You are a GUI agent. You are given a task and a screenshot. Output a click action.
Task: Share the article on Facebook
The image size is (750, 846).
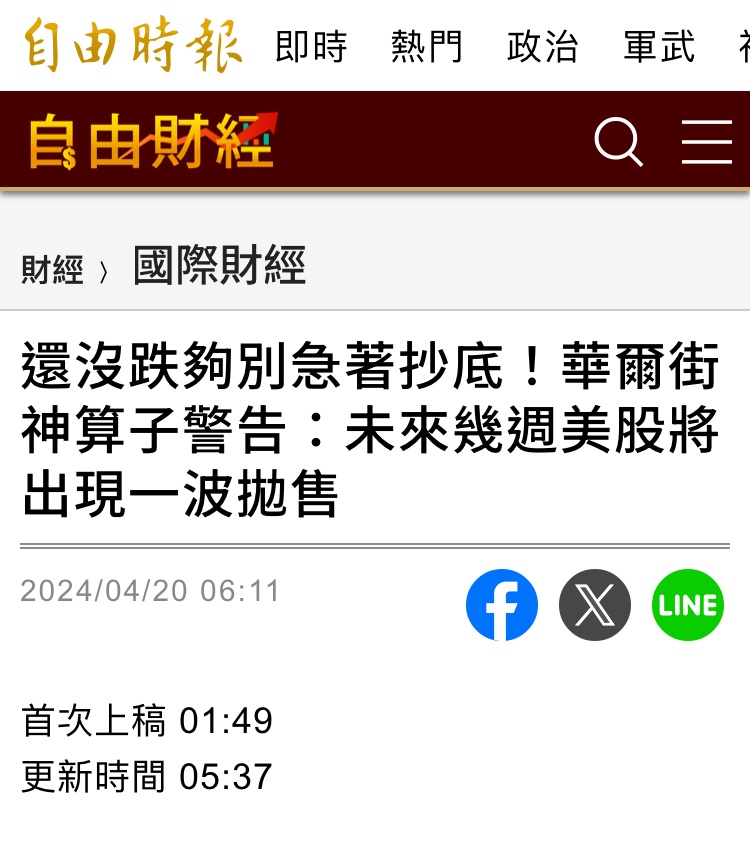pyautogui.click(x=502, y=605)
